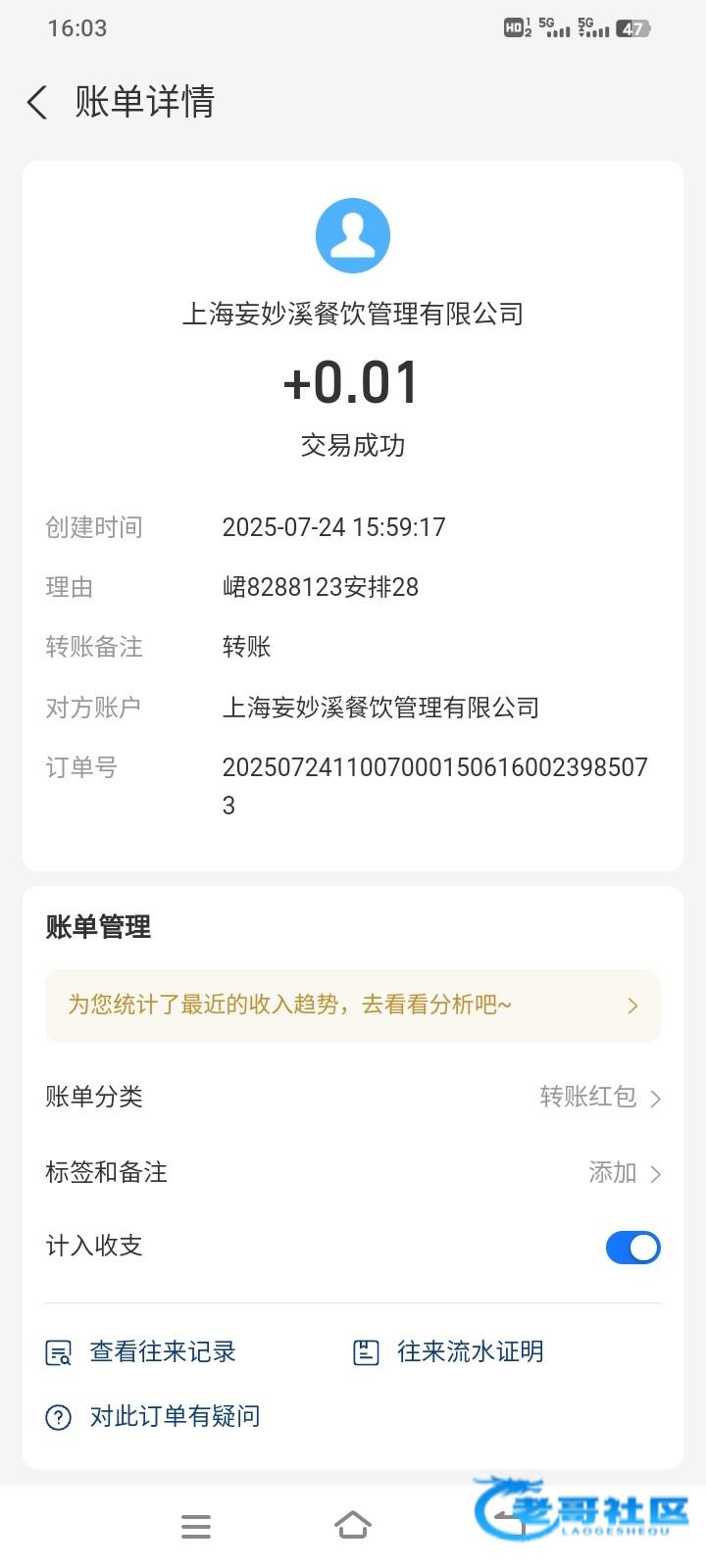Open recent apps from navigation bar
Image resolution: width=706 pixels, height=1568 pixels.
pyautogui.click(x=196, y=1526)
